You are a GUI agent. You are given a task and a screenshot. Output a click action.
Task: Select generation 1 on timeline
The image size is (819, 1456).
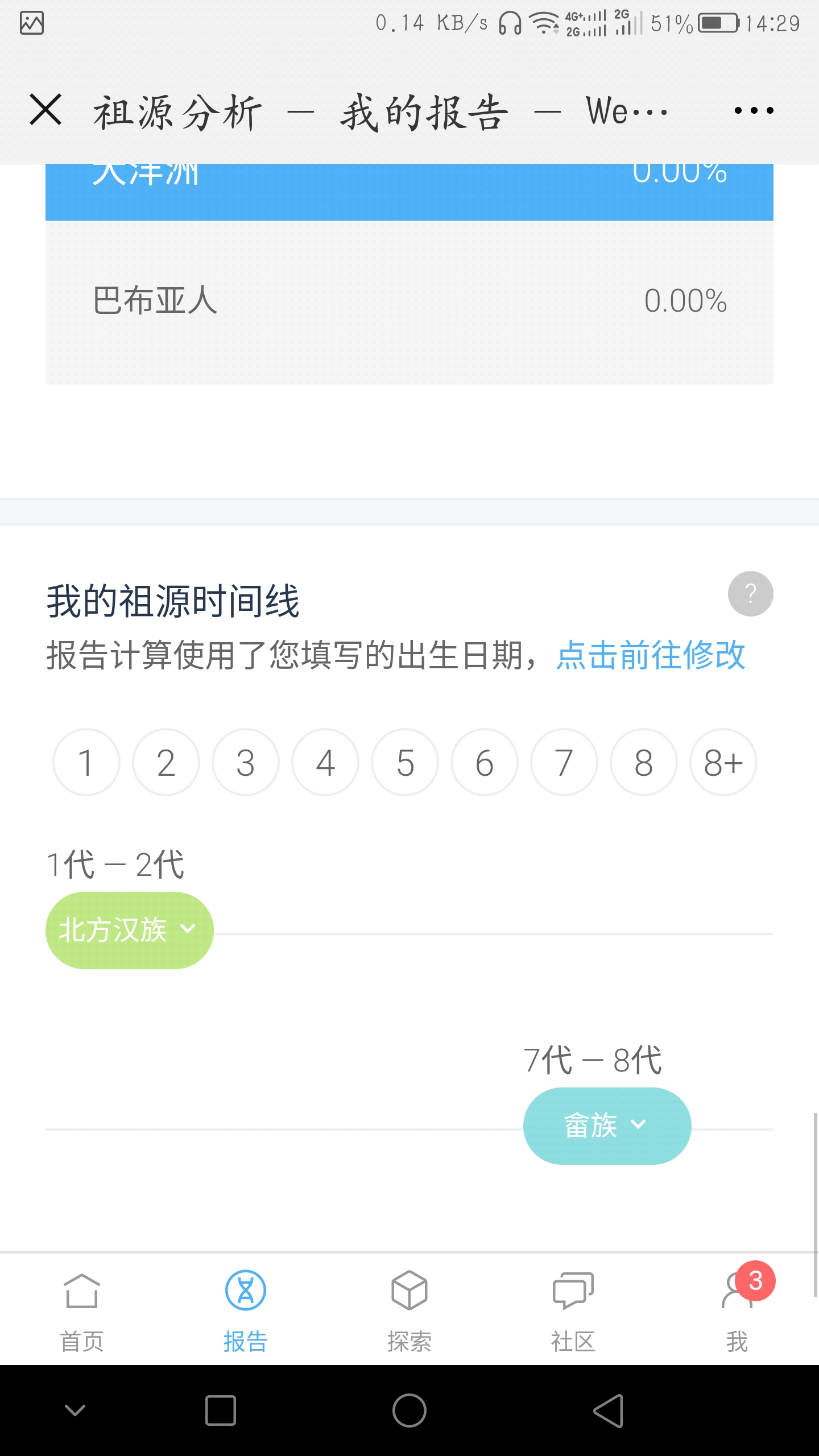coord(86,762)
